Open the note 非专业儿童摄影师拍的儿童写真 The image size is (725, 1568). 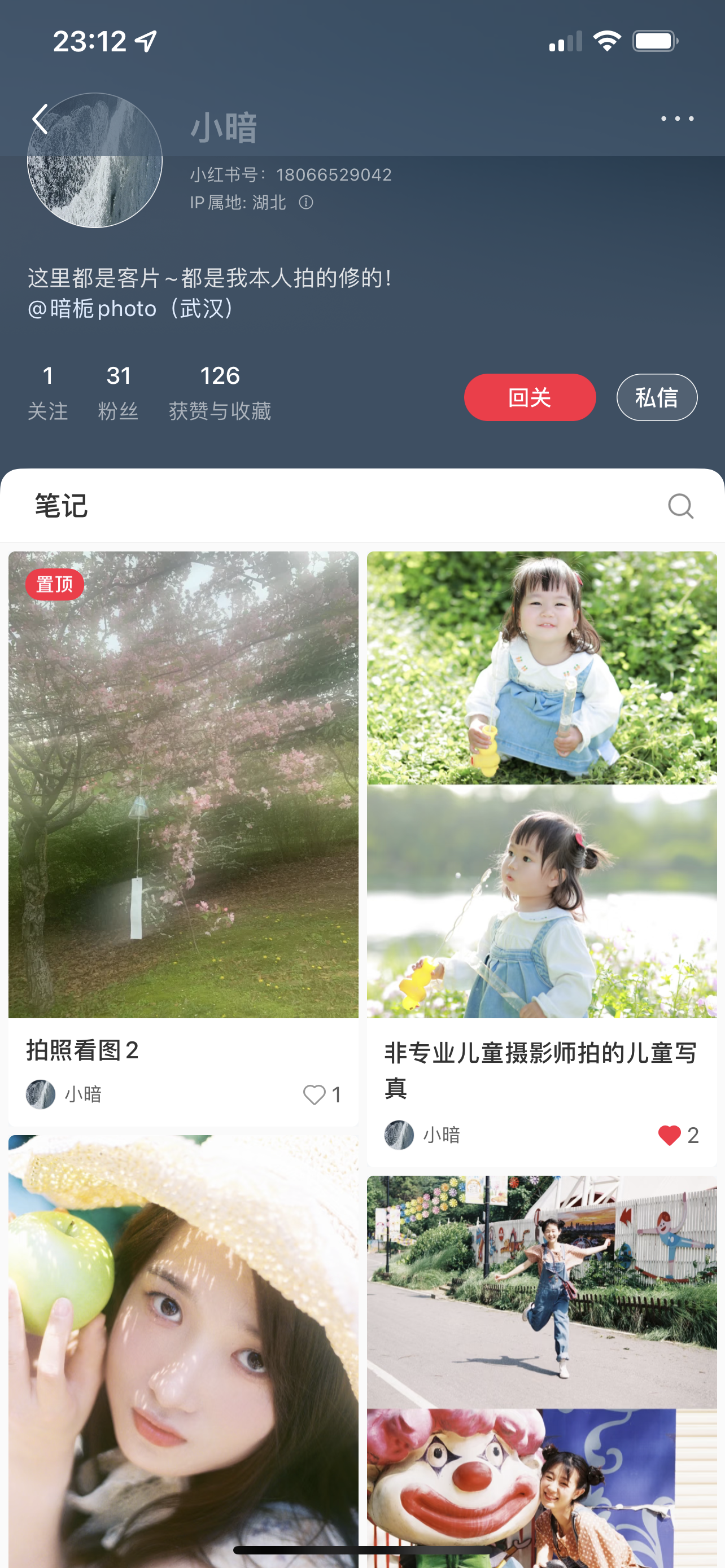tap(541, 785)
